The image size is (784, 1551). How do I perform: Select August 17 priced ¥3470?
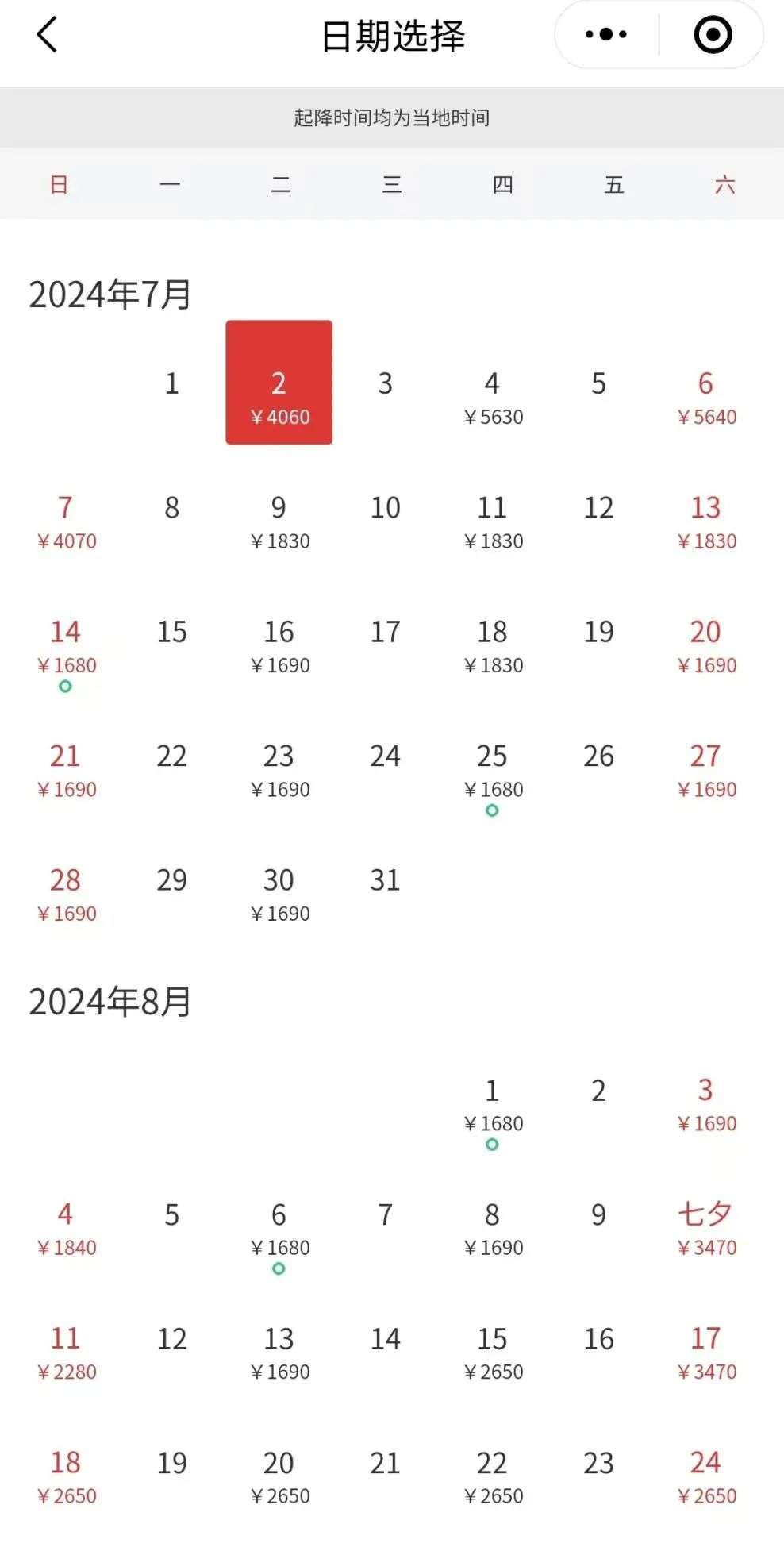tap(706, 1353)
